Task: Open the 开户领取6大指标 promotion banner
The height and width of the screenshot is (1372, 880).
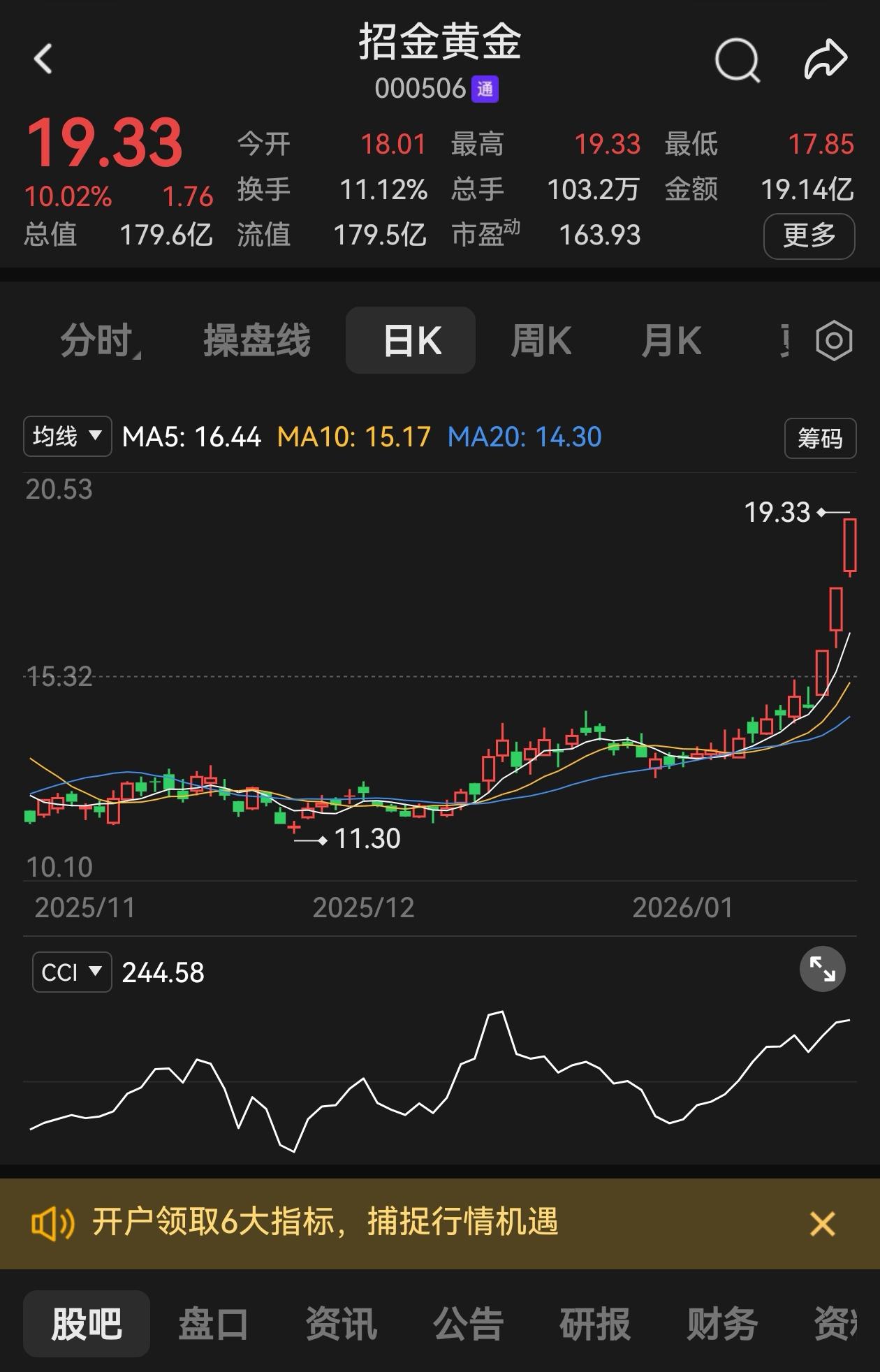Action: coord(325,1223)
